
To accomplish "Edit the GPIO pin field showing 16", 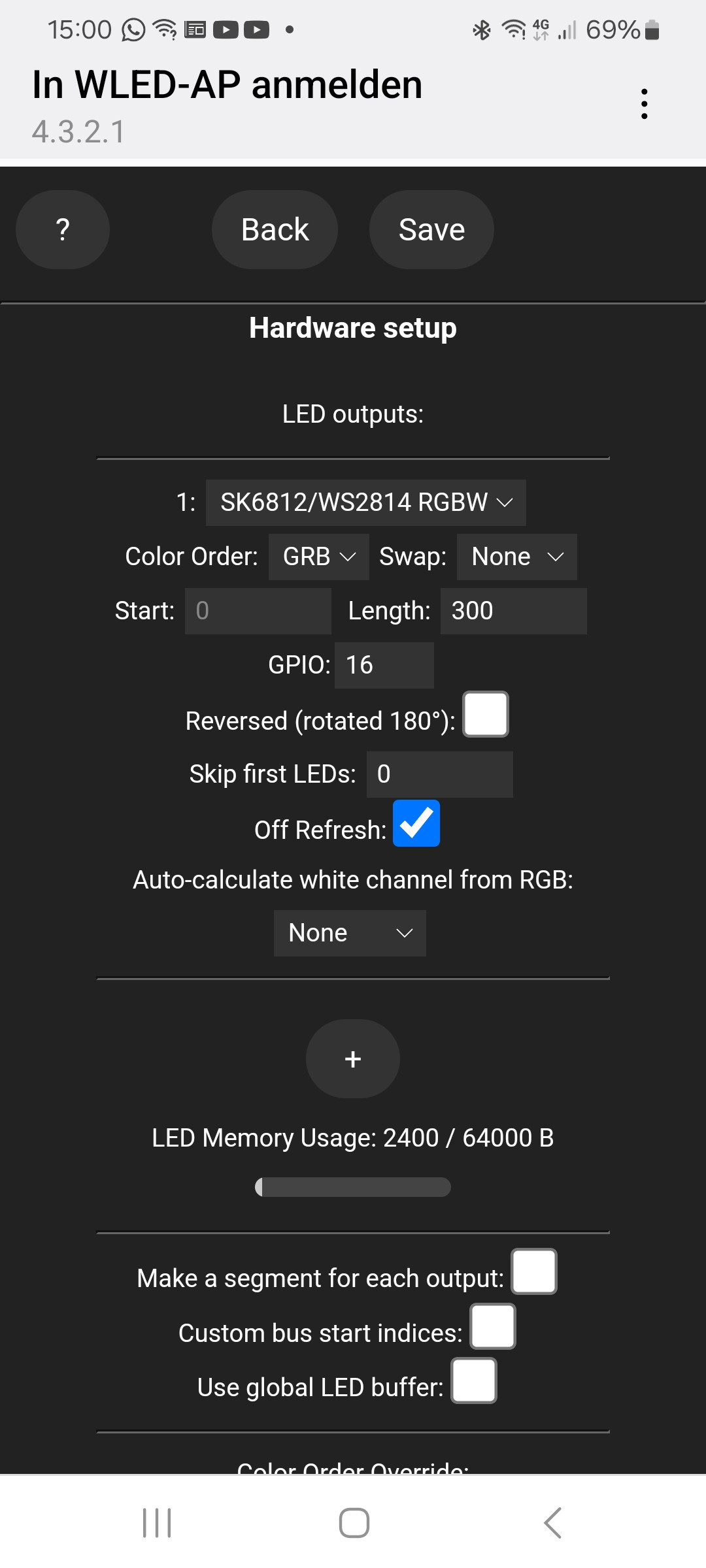I will pyautogui.click(x=384, y=665).
